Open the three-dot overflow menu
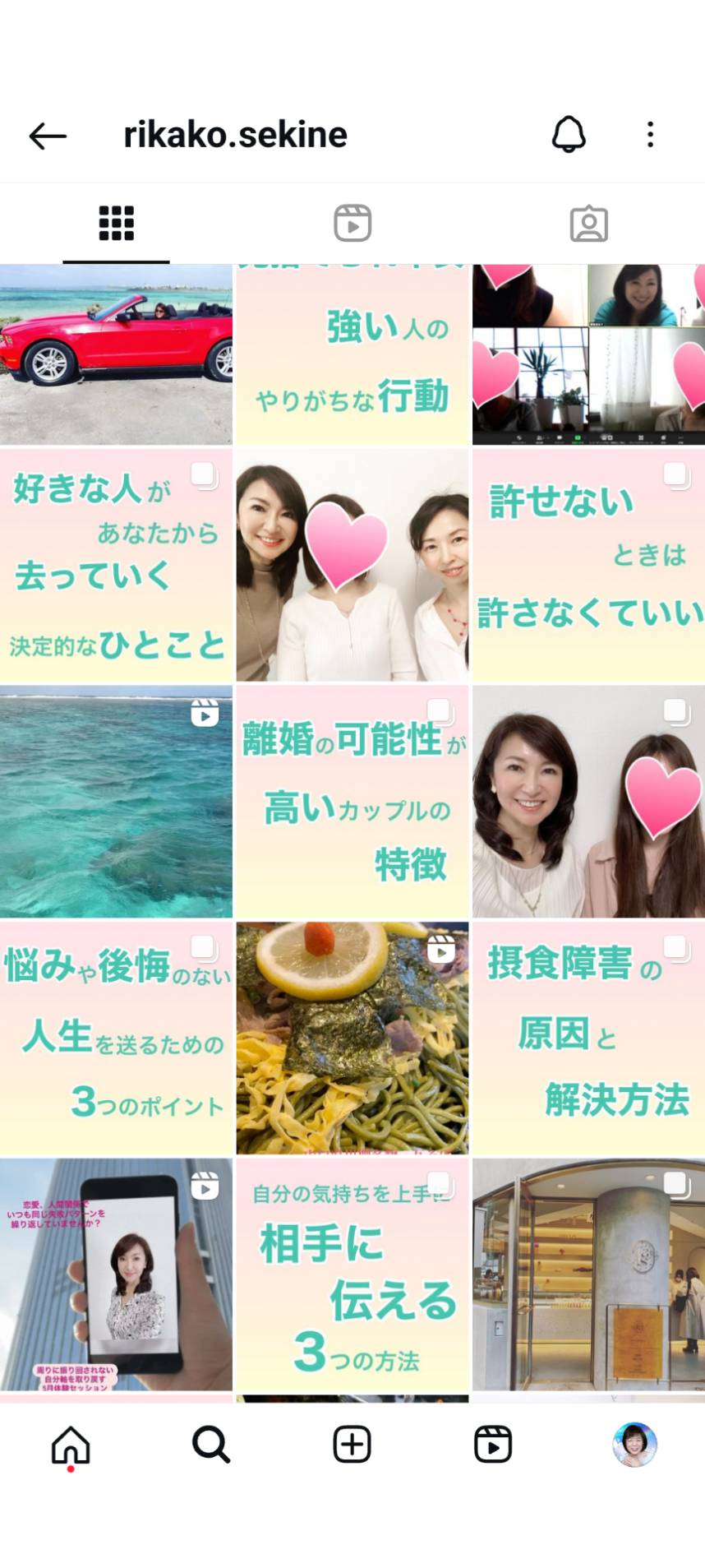Image resolution: width=705 pixels, height=1568 pixels. [x=650, y=134]
